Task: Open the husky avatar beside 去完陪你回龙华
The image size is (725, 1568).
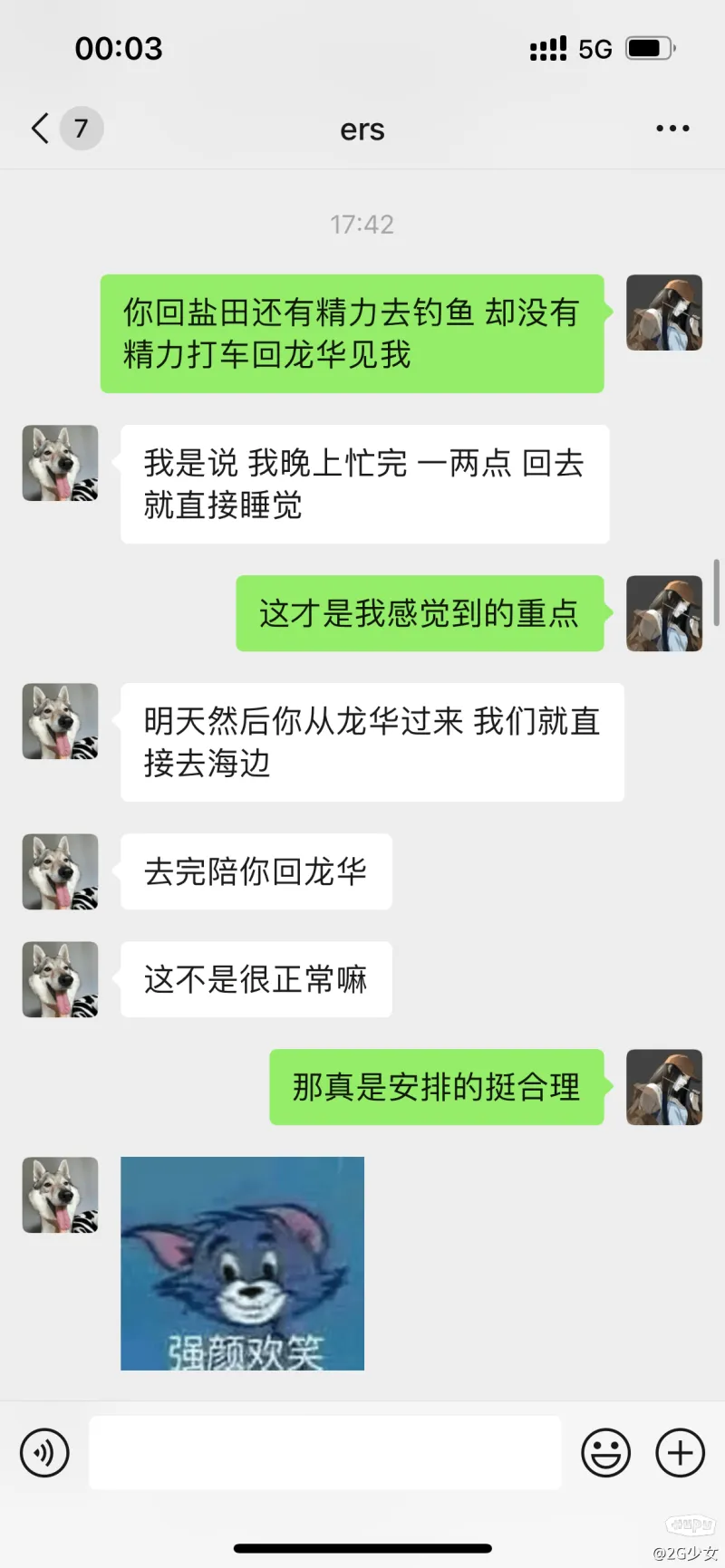Action: (60, 871)
